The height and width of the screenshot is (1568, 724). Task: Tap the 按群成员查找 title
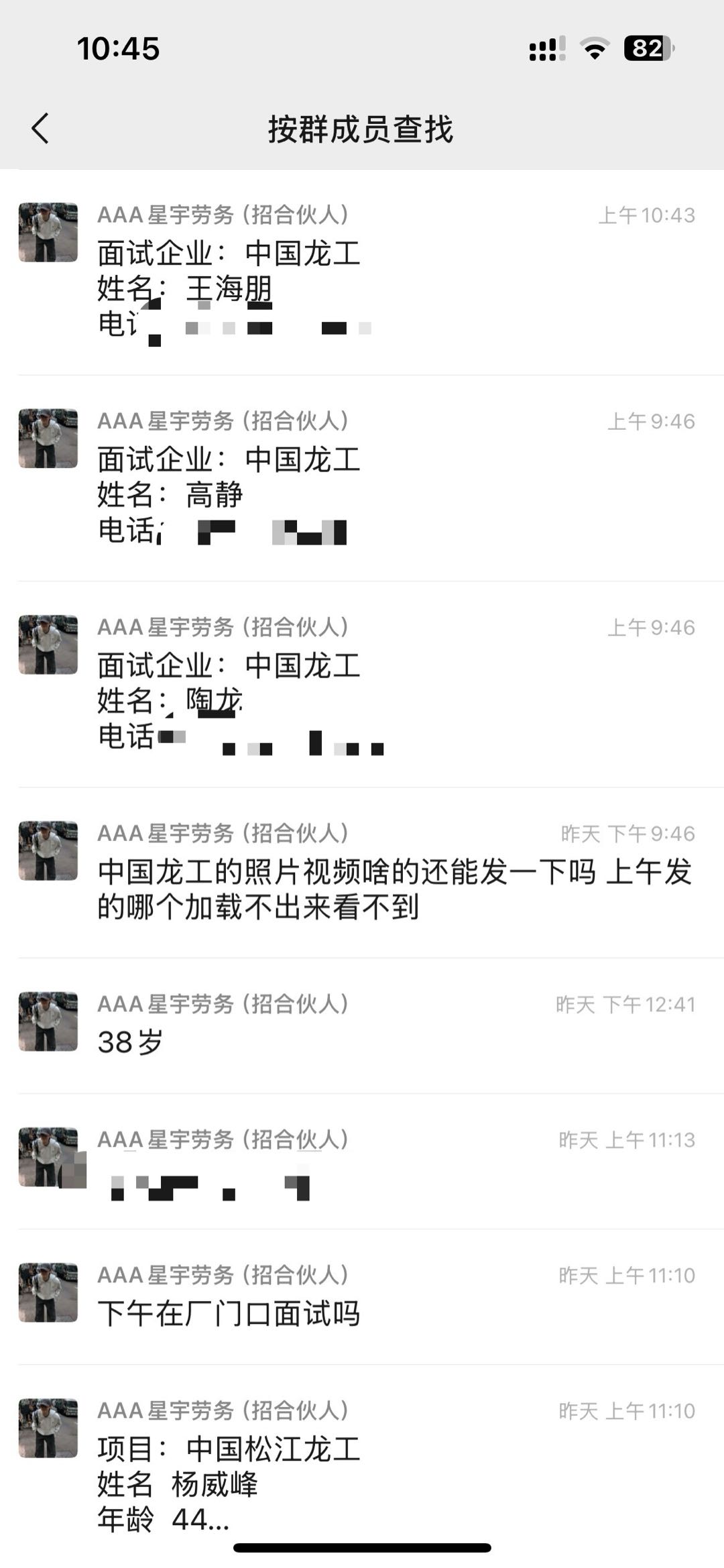click(x=362, y=129)
